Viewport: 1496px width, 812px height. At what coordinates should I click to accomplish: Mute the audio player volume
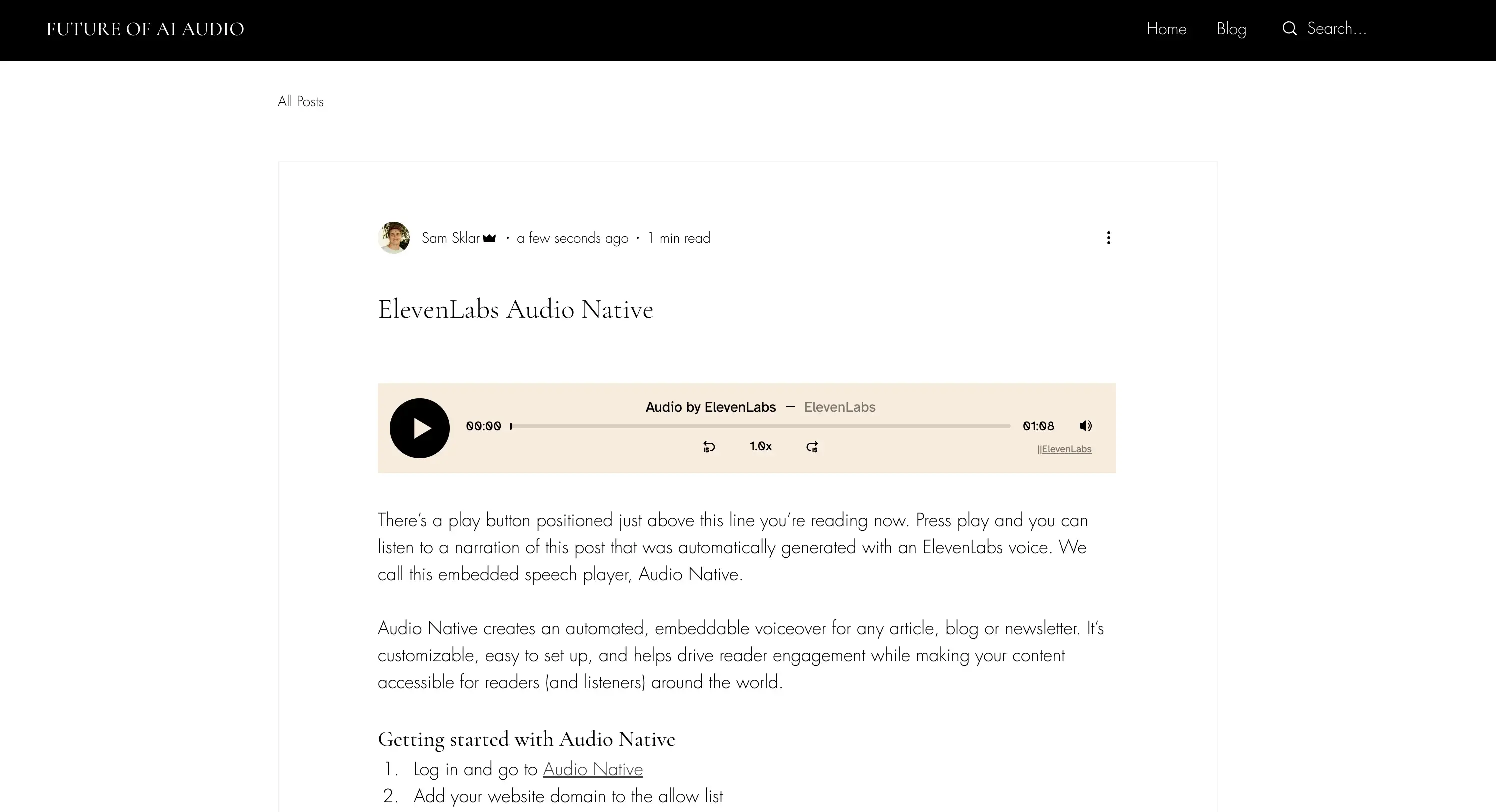(x=1085, y=426)
